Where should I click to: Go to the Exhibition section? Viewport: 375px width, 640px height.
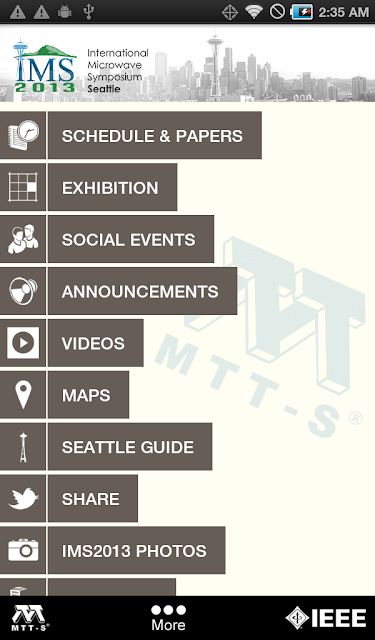coord(88,187)
